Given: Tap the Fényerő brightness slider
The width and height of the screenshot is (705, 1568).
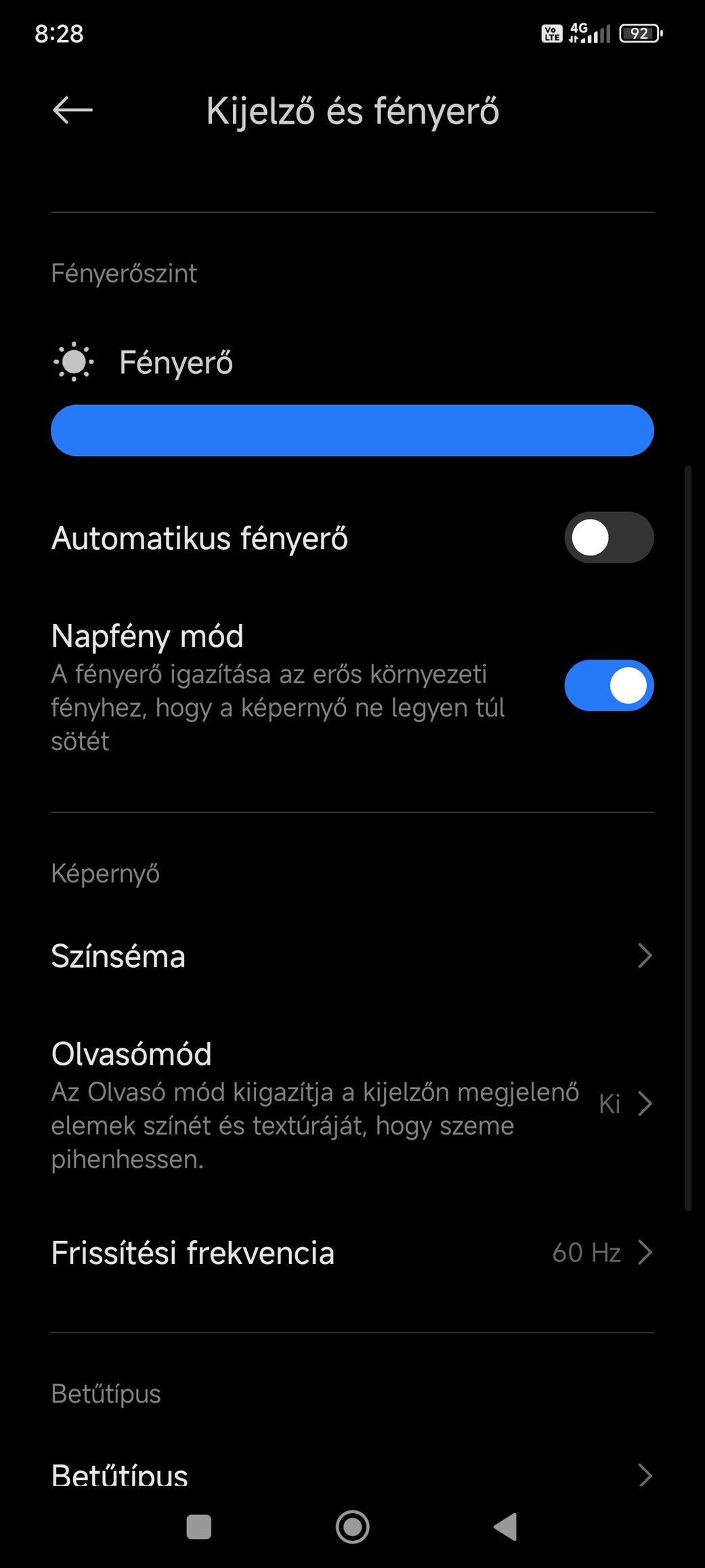Looking at the screenshot, I should (352, 431).
